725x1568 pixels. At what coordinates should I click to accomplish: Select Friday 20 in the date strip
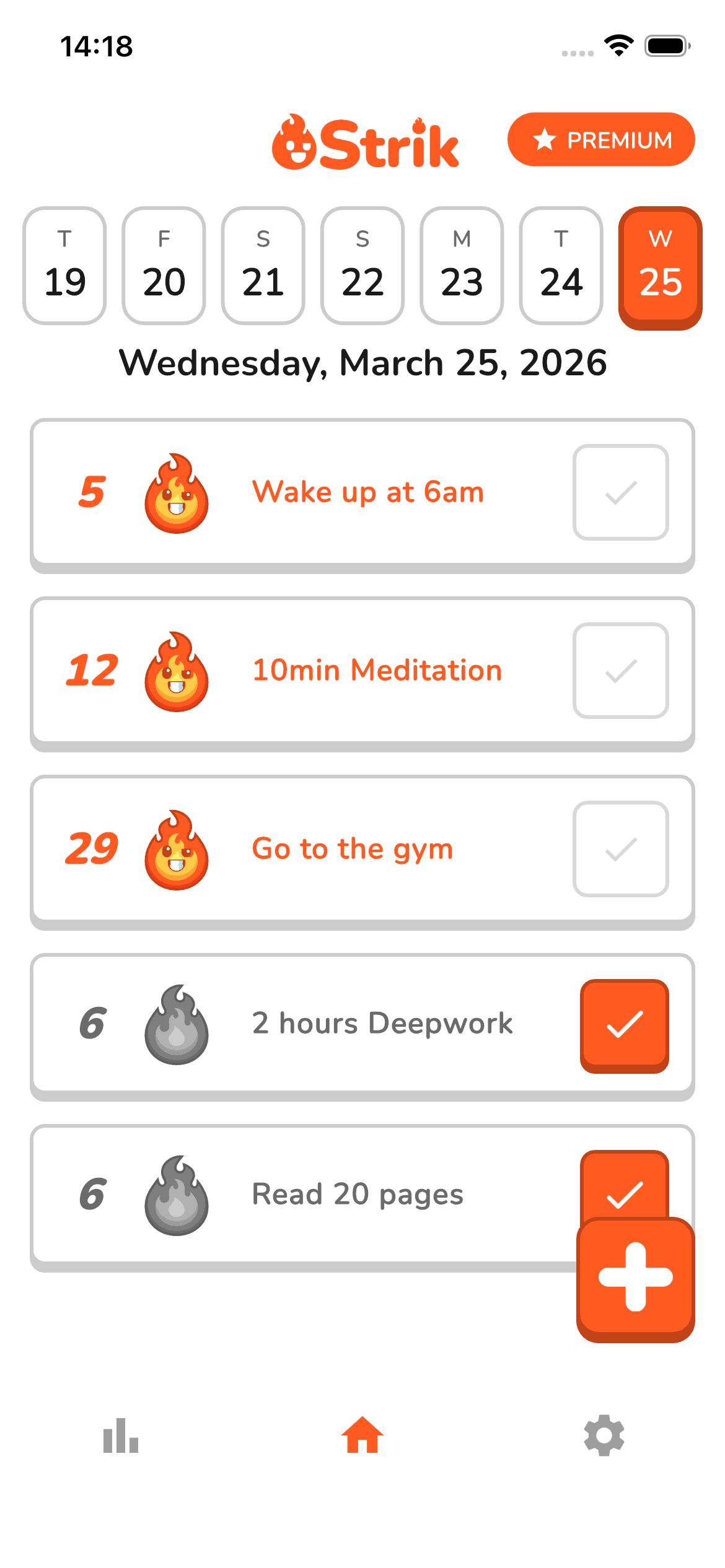[164, 265]
